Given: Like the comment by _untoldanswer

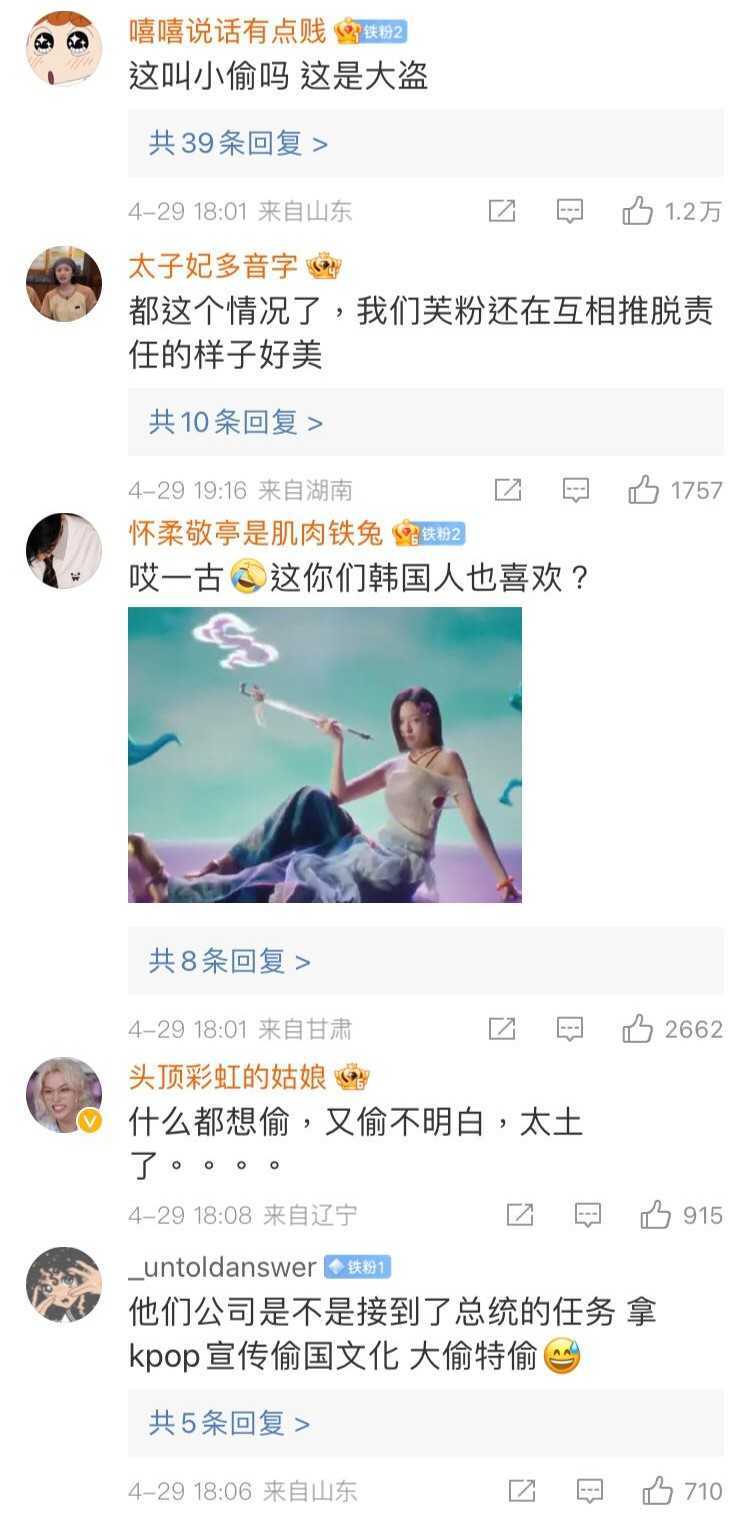Looking at the screenshot, I should 657,1492.
